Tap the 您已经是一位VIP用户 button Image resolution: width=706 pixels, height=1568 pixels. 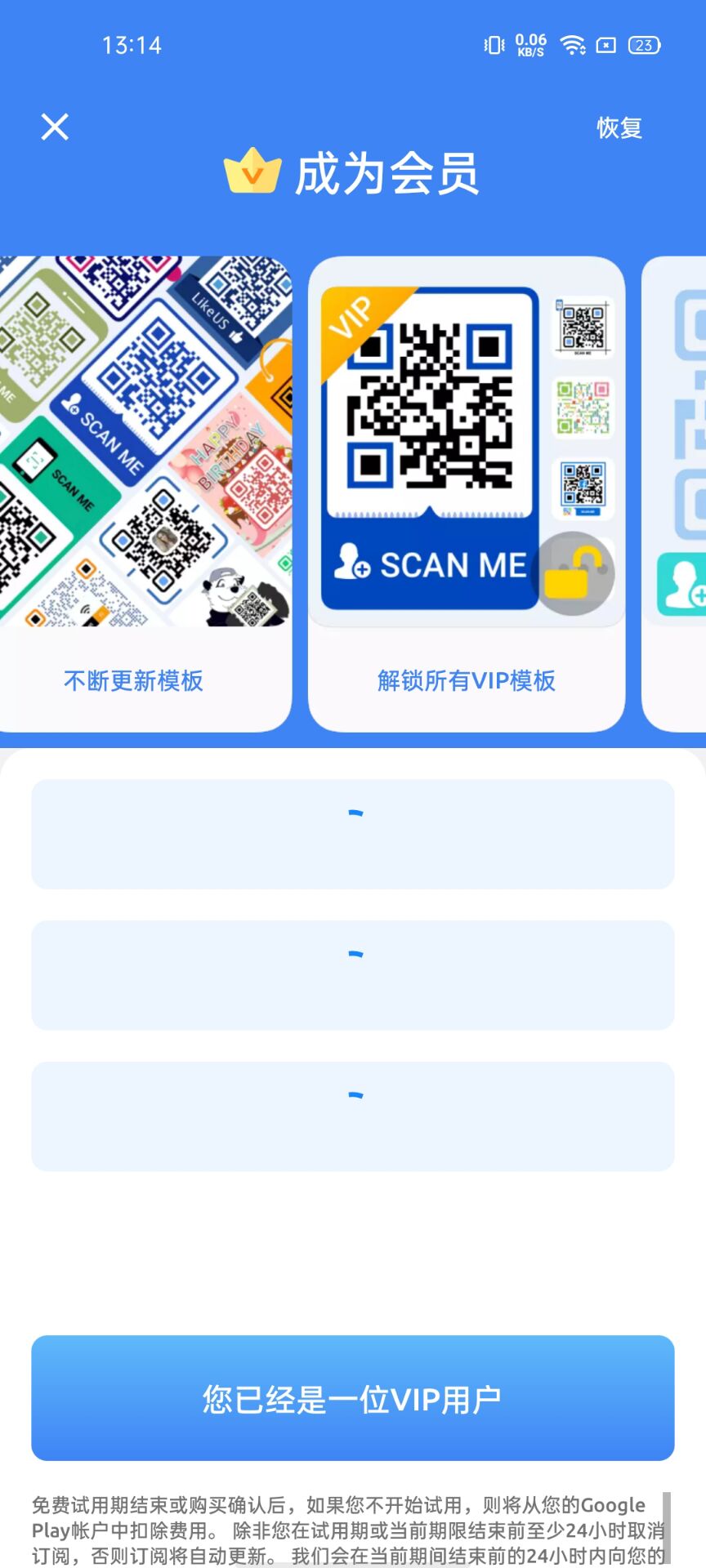click(353, 1398)
